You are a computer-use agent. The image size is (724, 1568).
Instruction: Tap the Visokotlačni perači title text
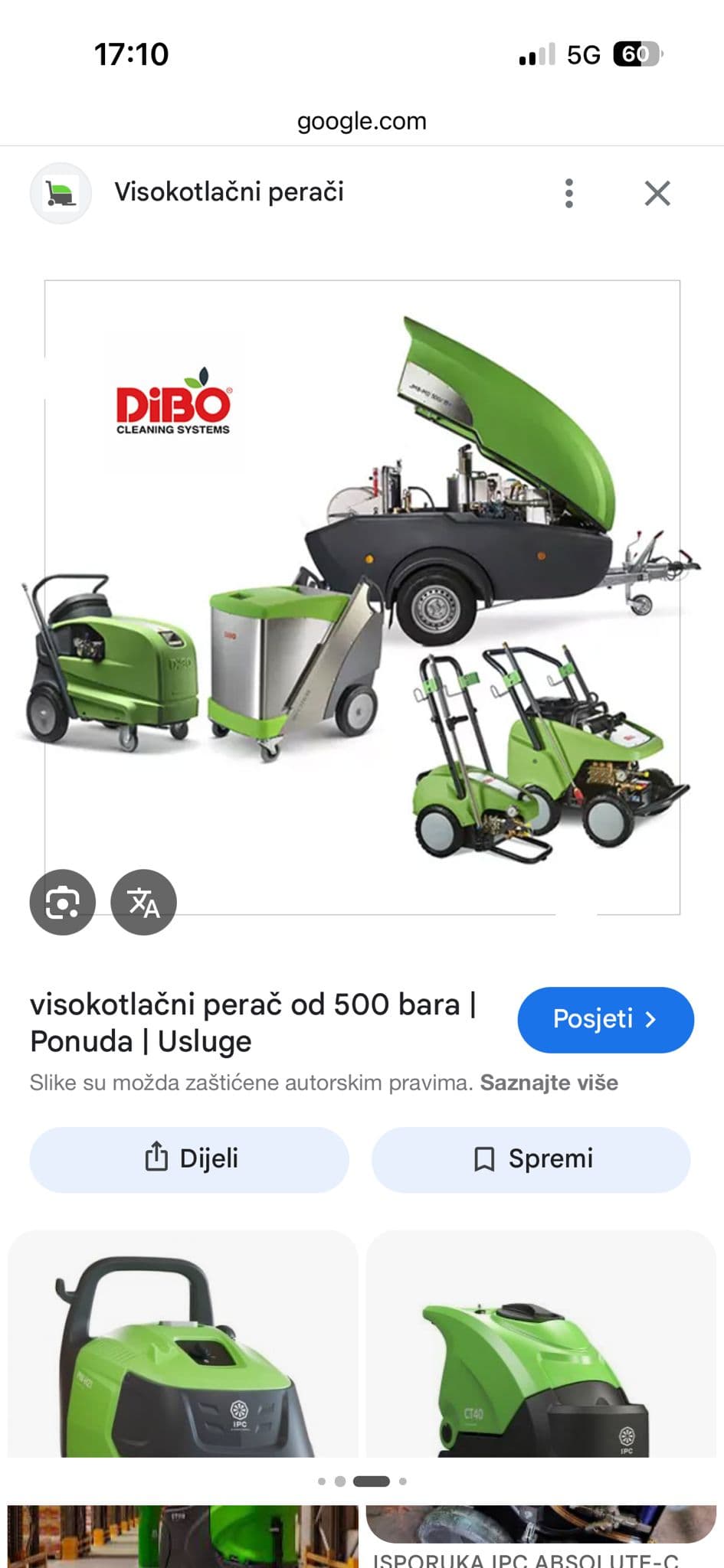(x=229, y=192)
